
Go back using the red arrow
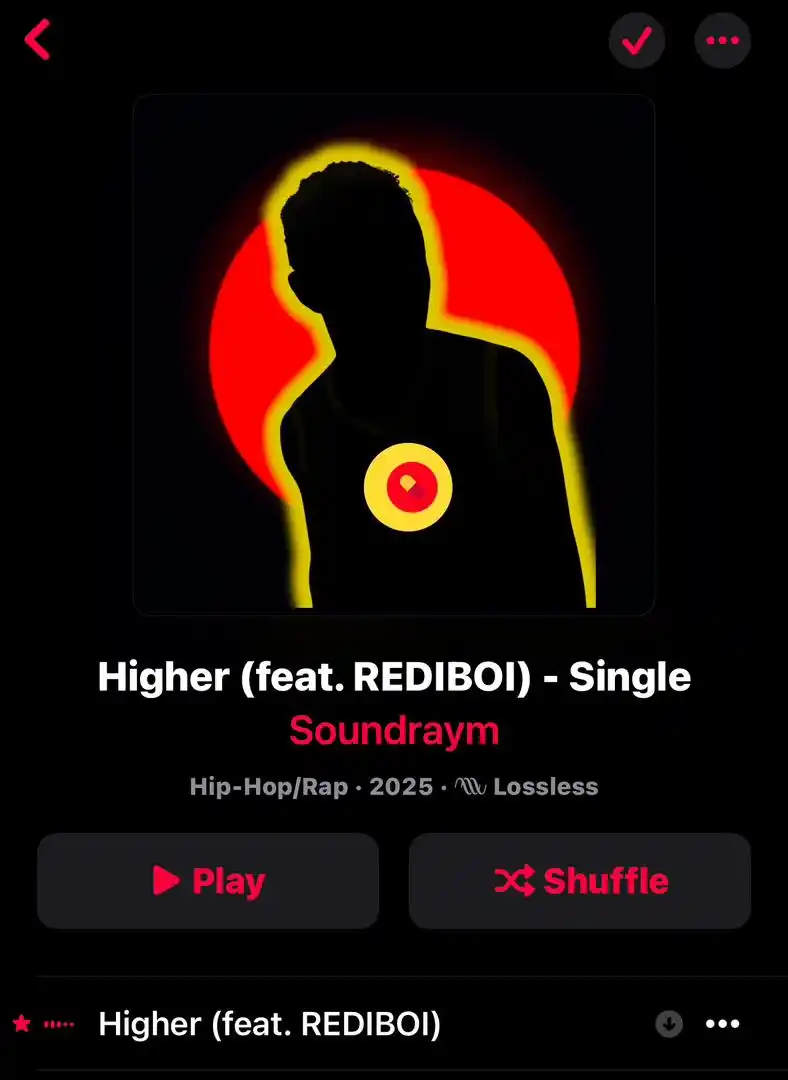(x=38, y=41)
